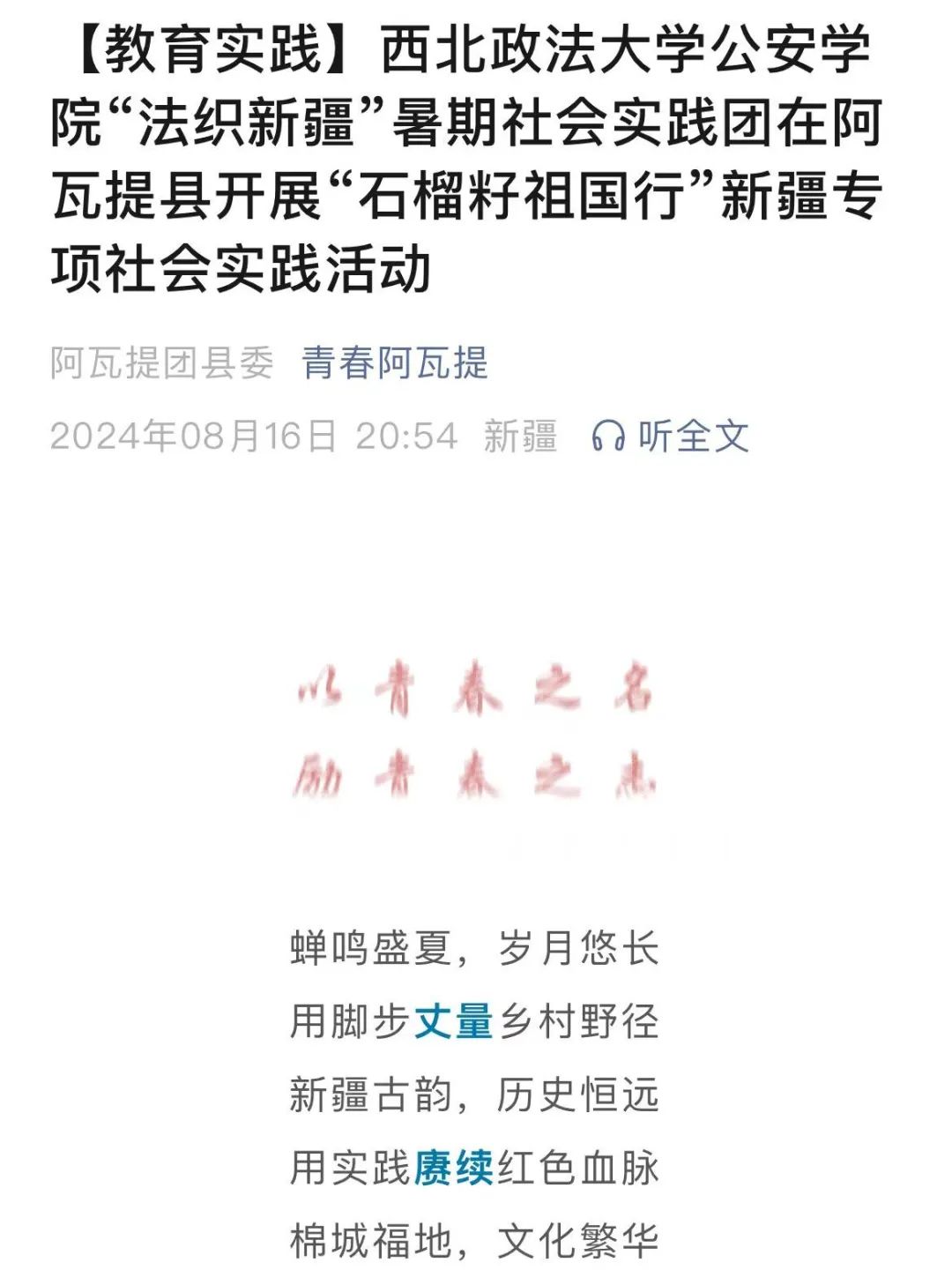Screen dimensions: 952x1270
Task: Look up the highlighted word 赓续
Action: 453,1168
